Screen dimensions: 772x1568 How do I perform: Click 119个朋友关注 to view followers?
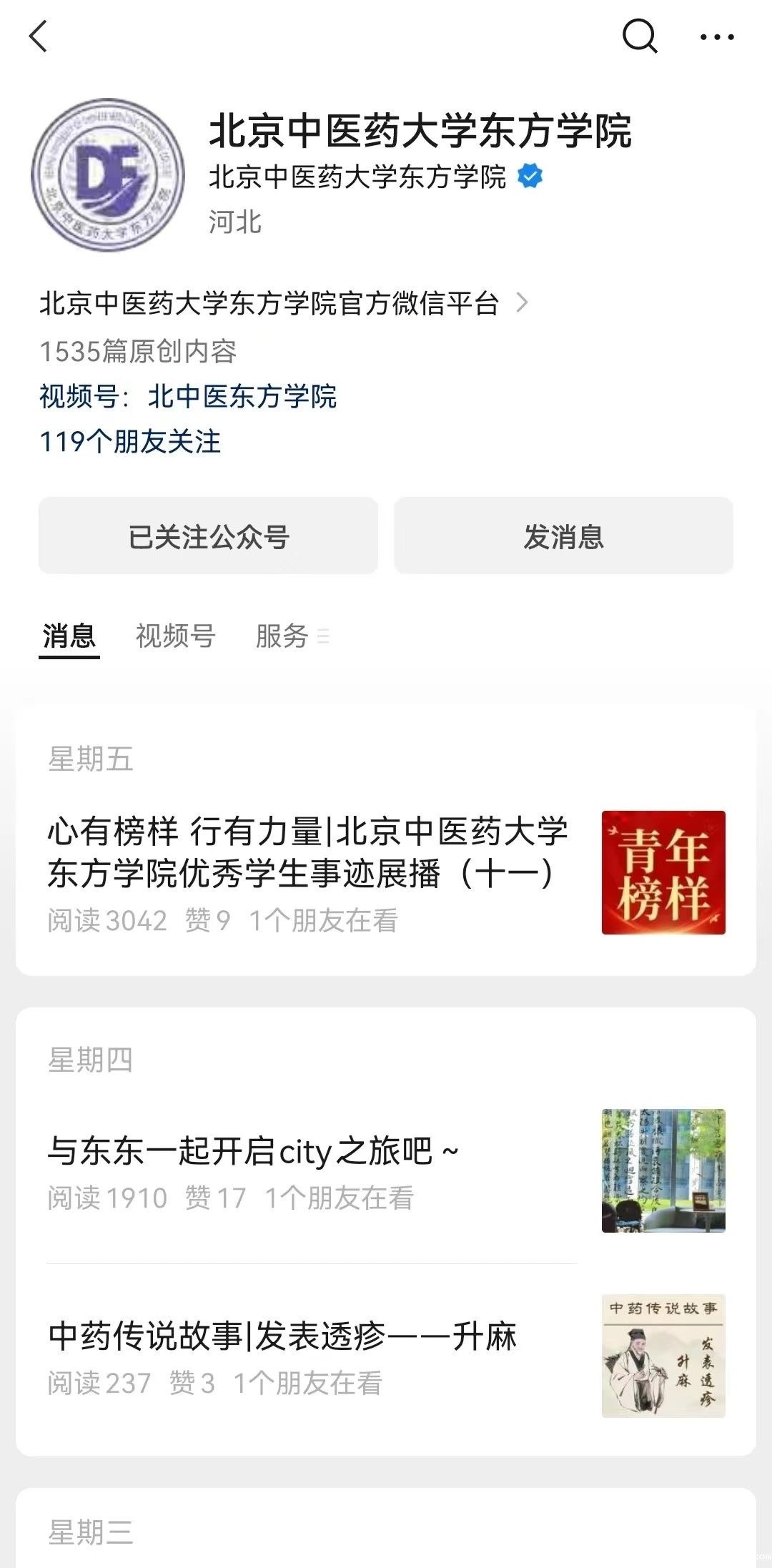click(131, 443)
